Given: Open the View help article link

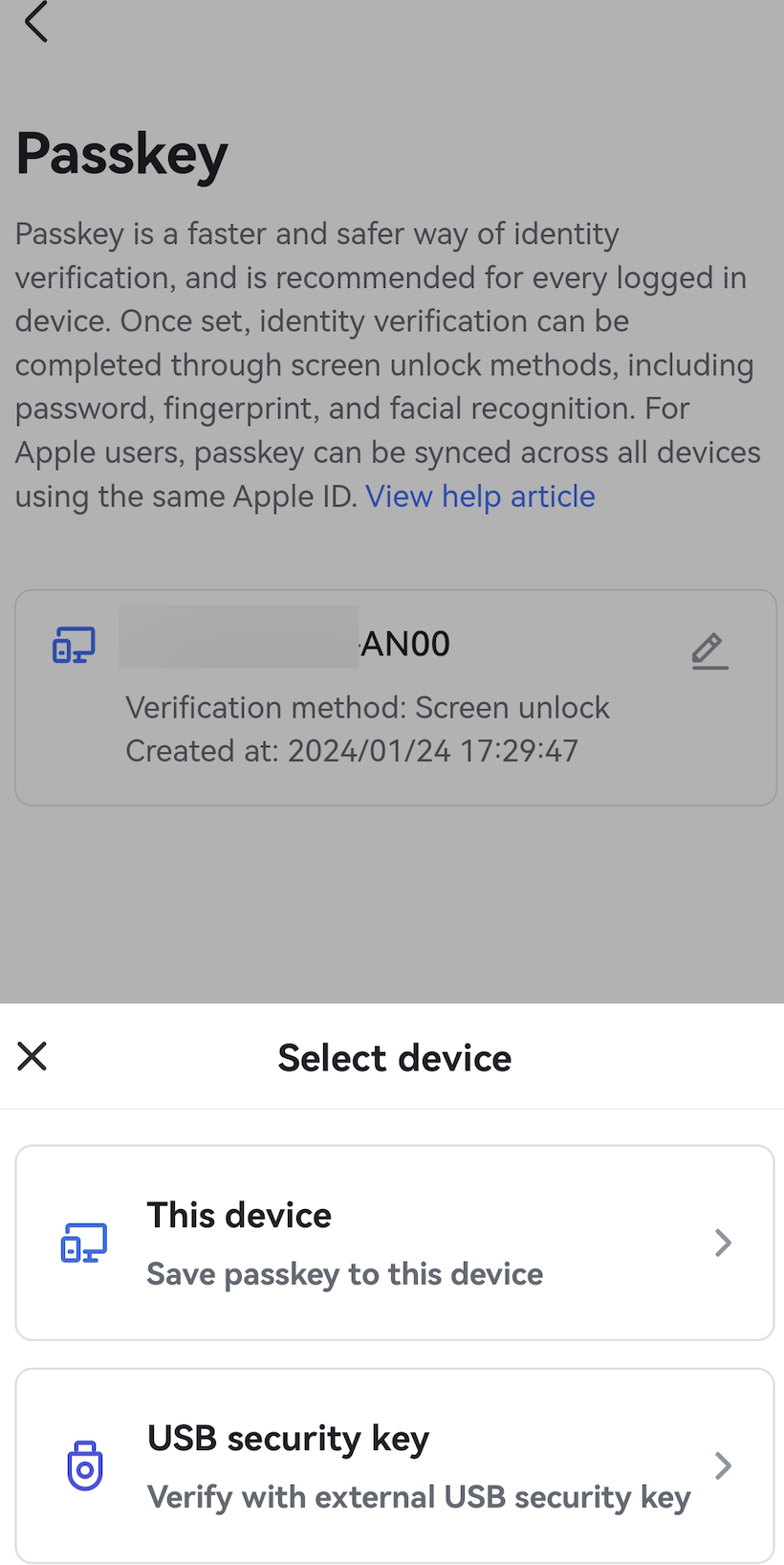Looking at the screenshot, I should click(480, 496).
